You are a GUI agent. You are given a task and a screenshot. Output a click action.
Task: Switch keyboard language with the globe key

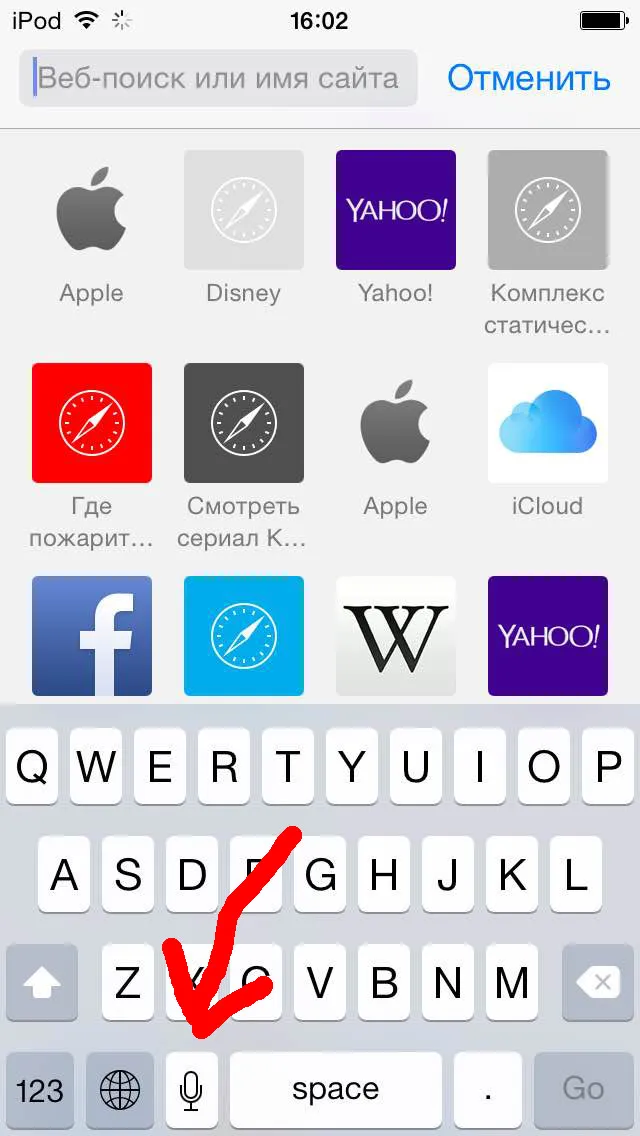coord(120,1089)
